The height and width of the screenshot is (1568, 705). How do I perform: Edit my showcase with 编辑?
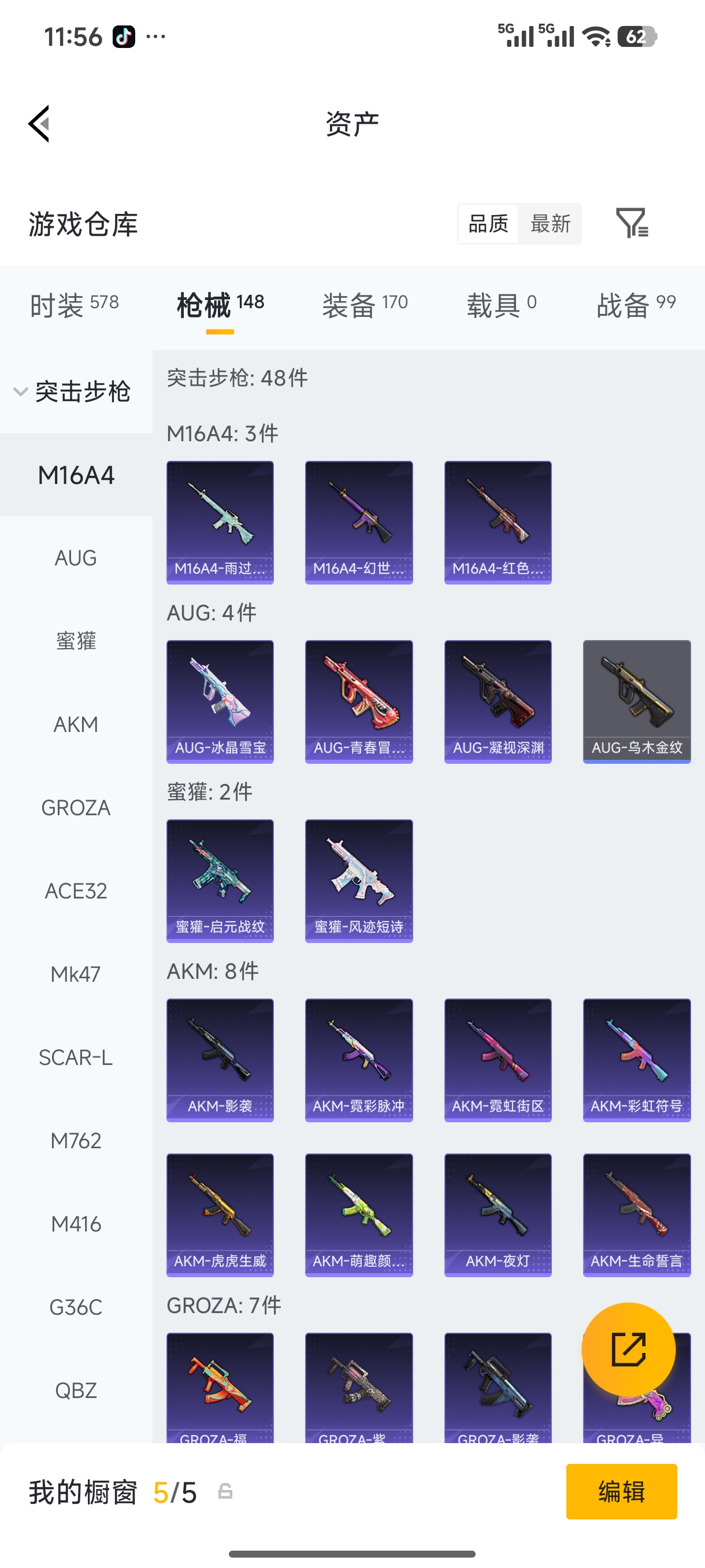pos(621,1491)
